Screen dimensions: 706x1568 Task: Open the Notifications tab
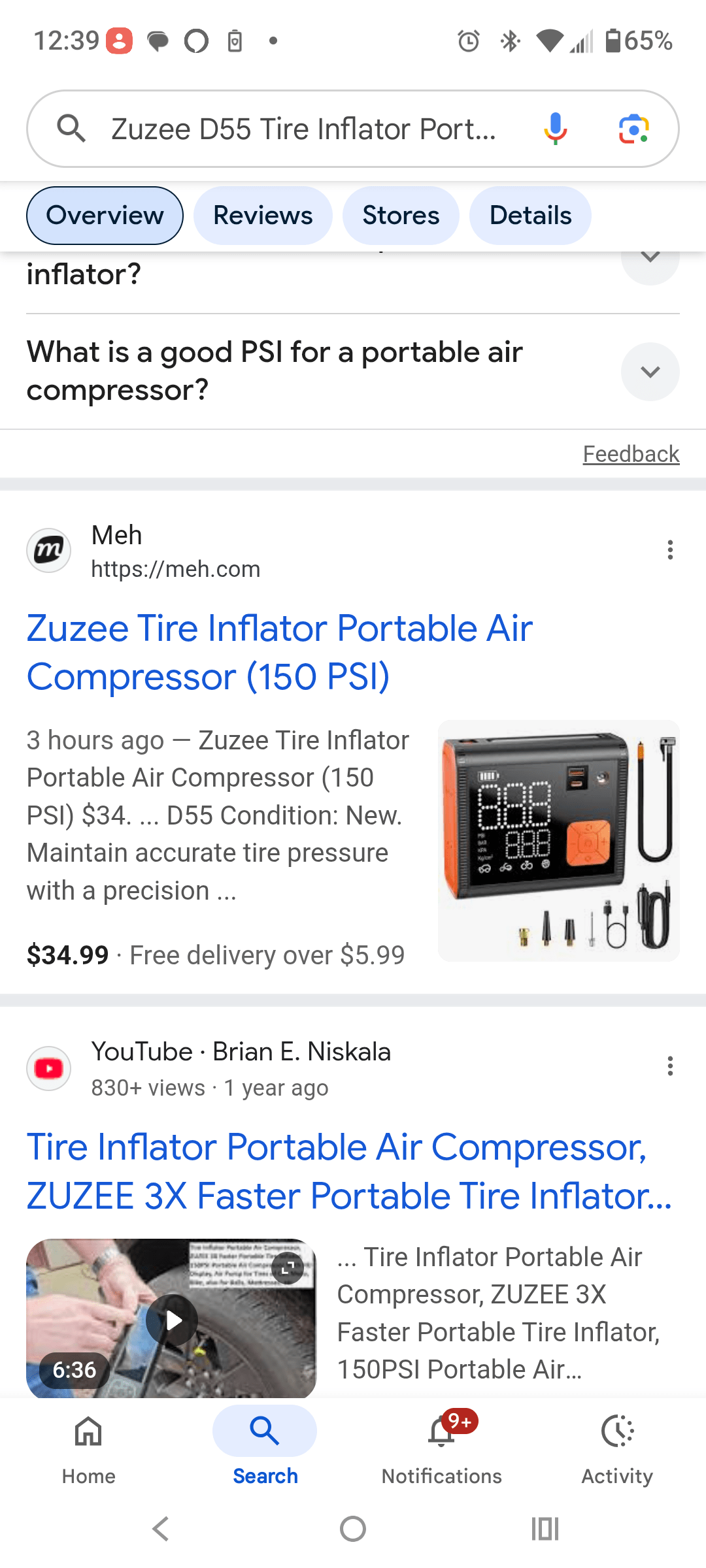[441, 1446]
